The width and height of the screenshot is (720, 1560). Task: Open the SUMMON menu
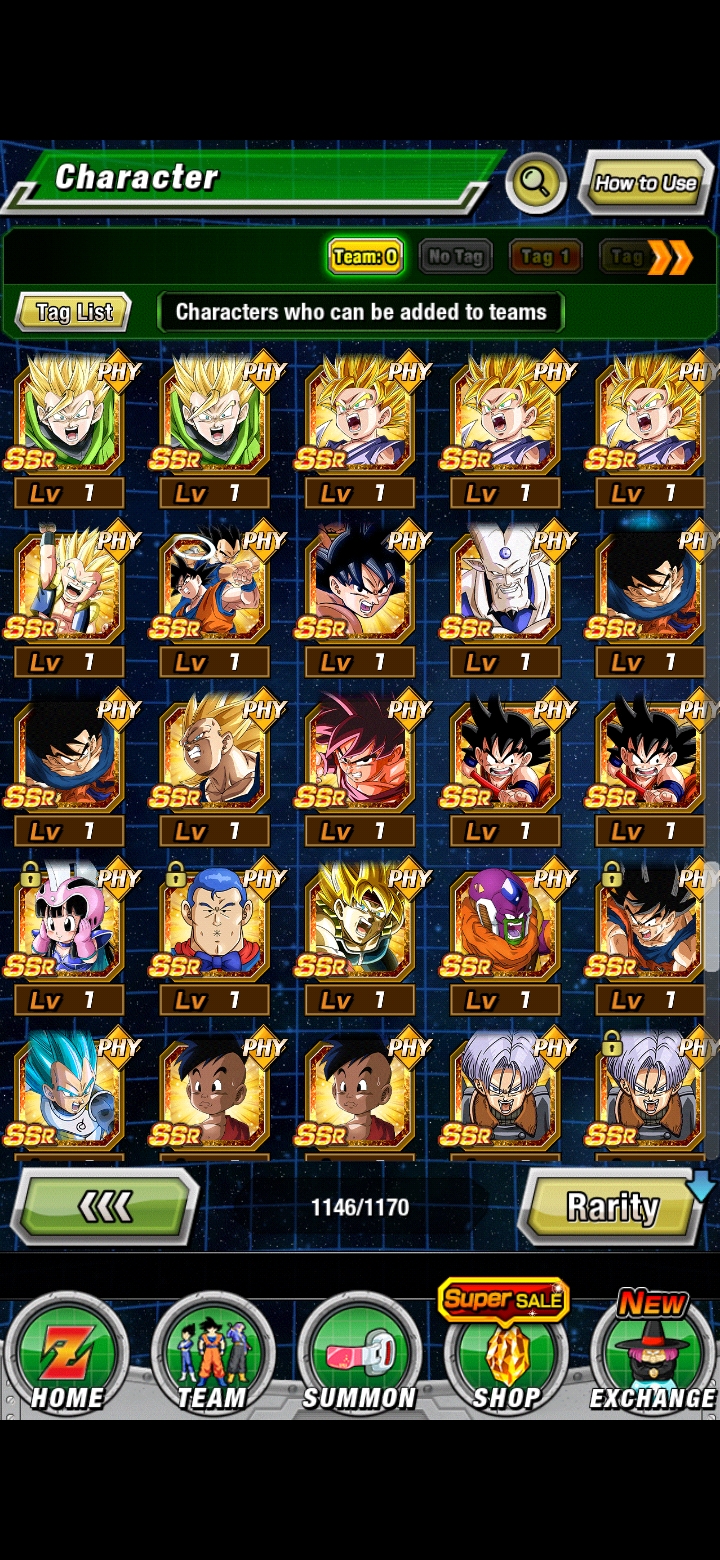click(359, 1355)
